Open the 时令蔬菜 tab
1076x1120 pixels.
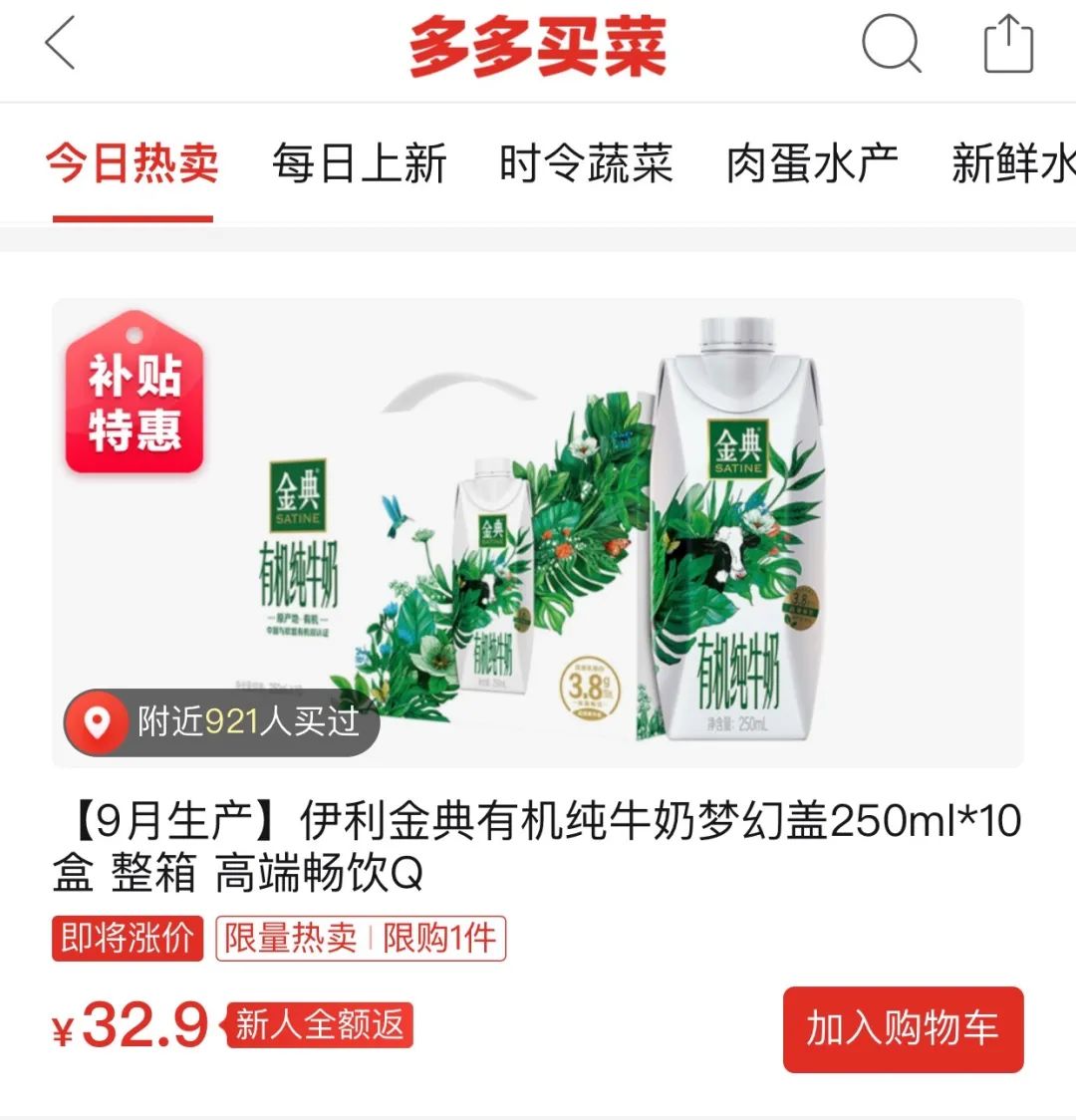coord(586,164)
